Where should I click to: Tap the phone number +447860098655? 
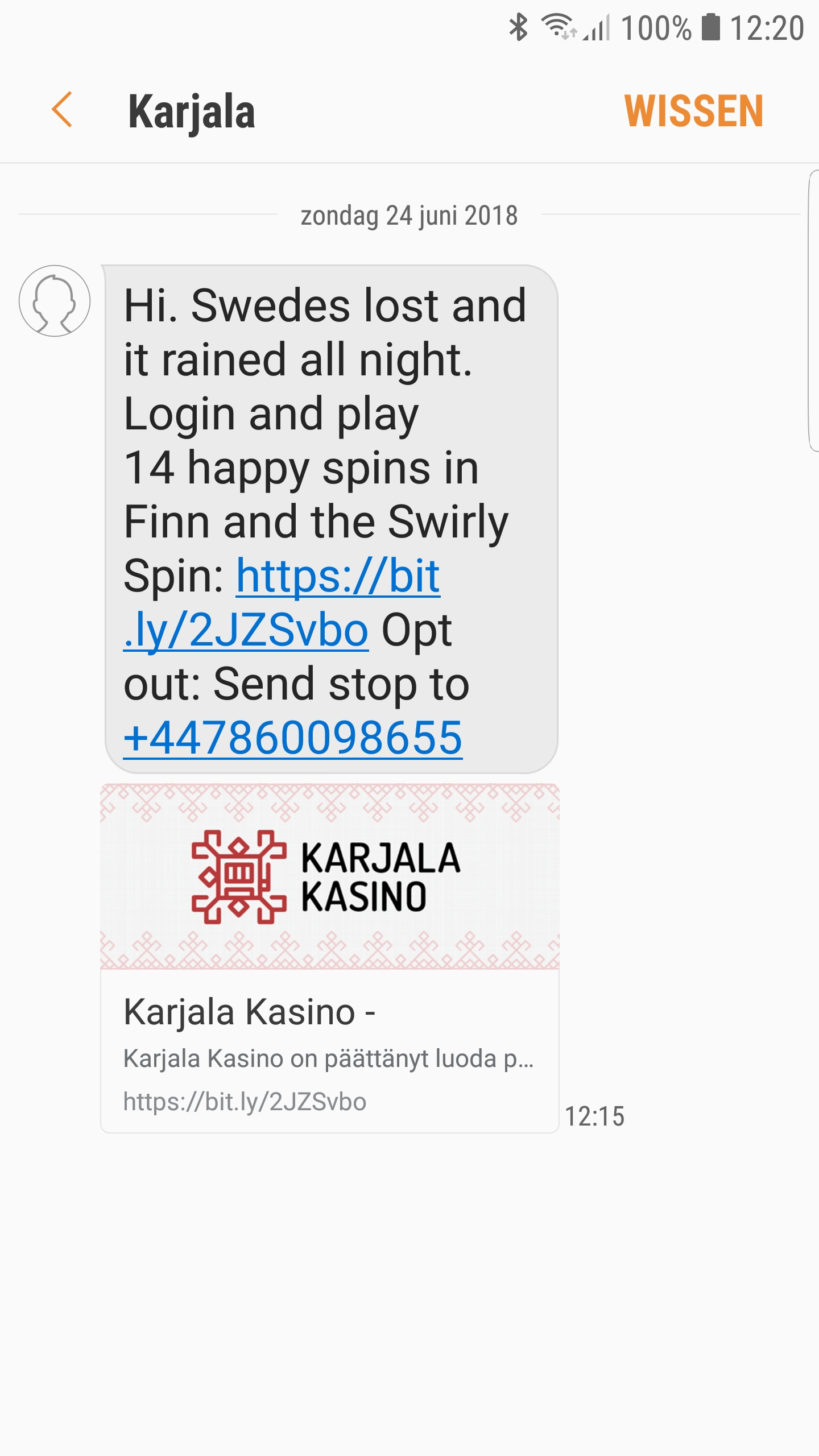(x=293, y=738)
